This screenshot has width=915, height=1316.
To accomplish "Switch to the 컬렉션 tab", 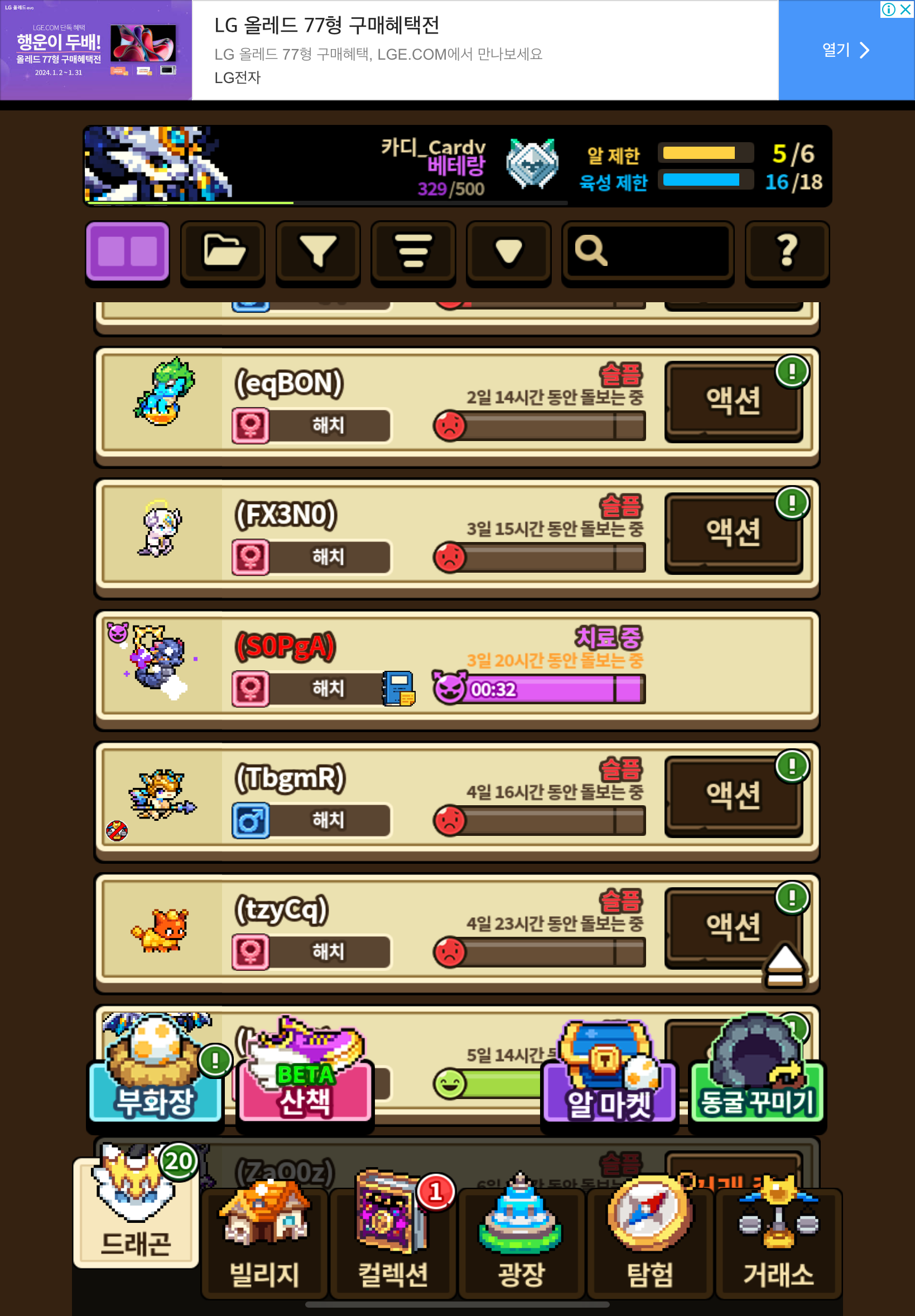I will tap(393, 1244).
